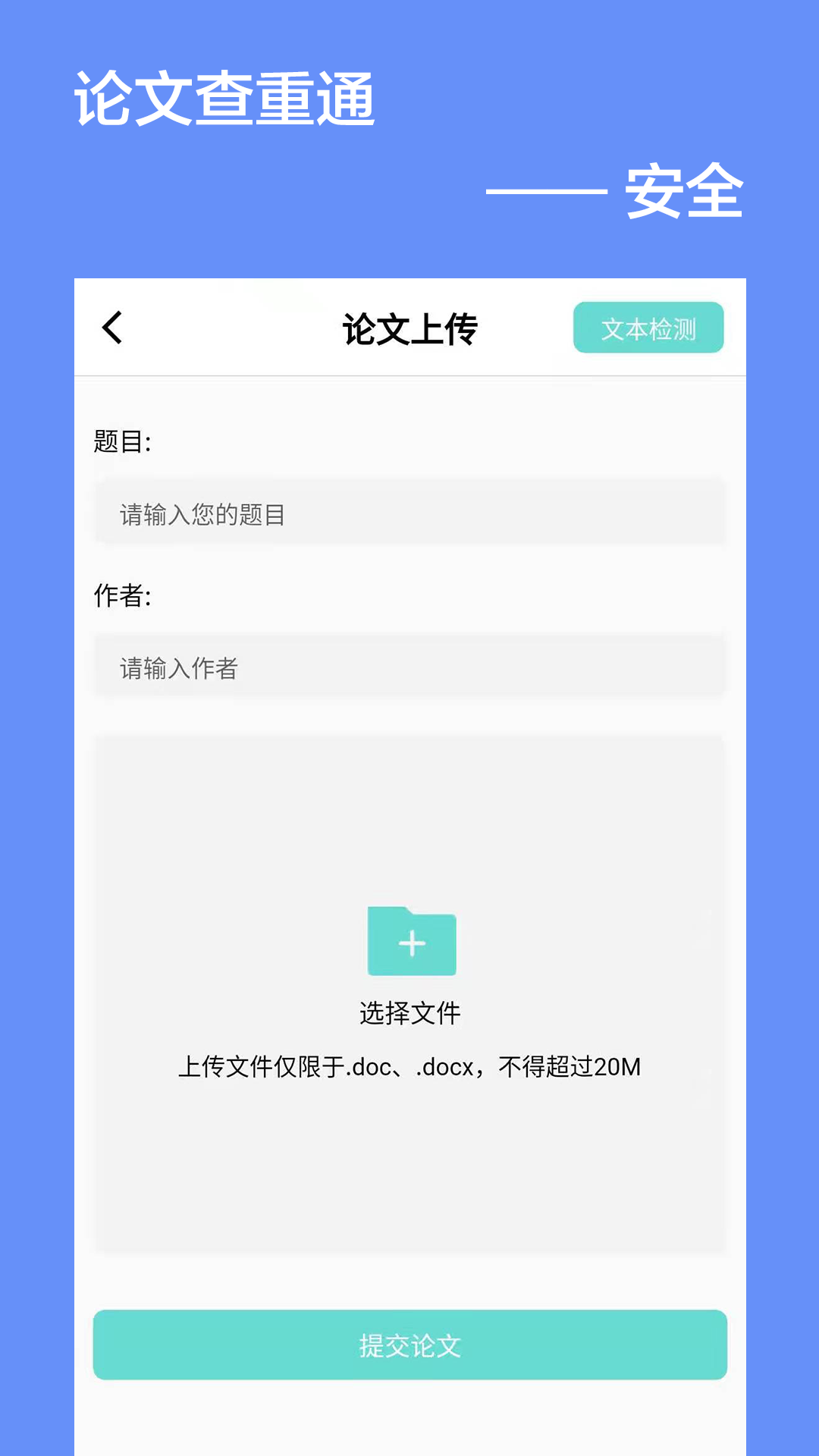Click the 选择文件 label text

[x=410, y=1012]
